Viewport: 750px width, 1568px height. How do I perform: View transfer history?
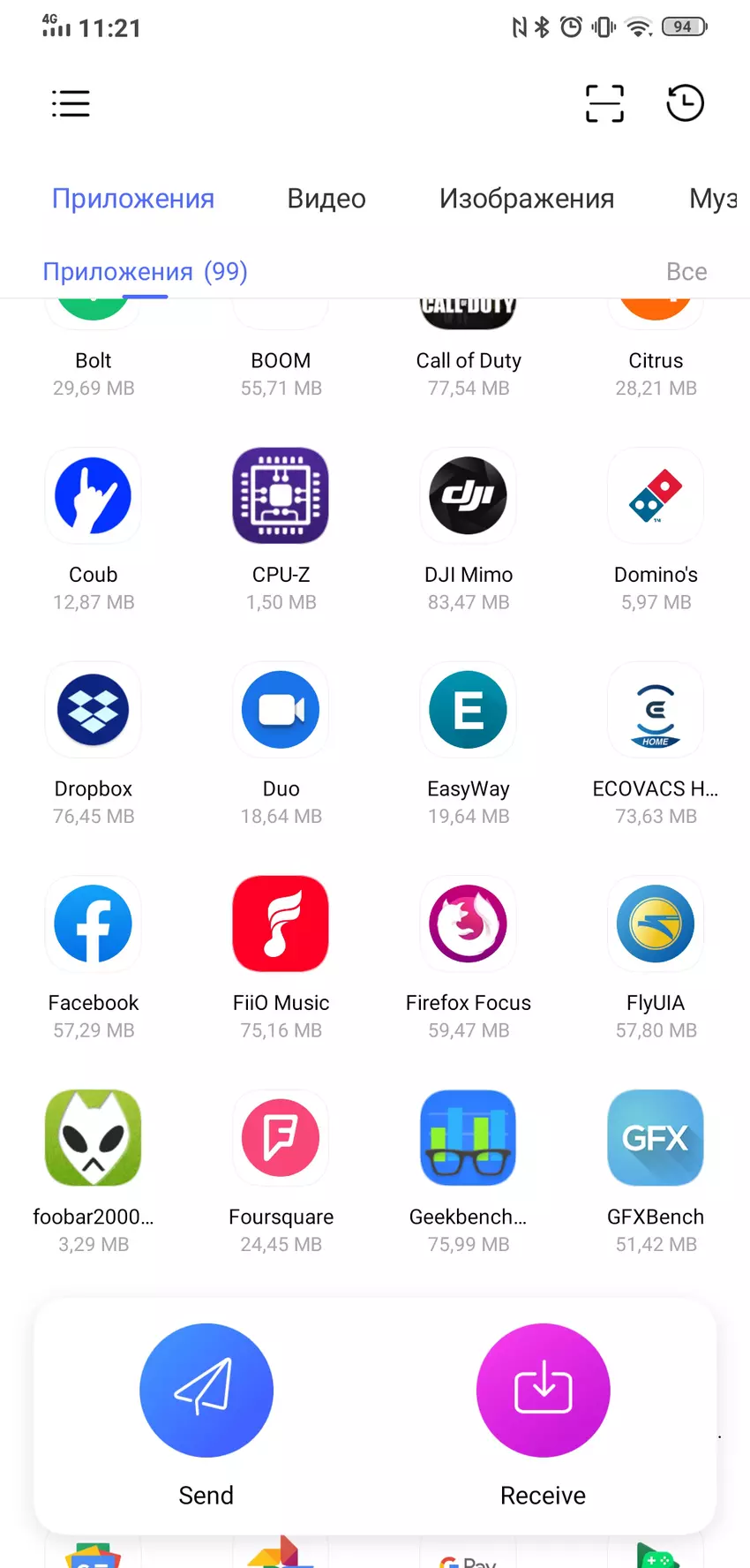[x=685, y=103]
